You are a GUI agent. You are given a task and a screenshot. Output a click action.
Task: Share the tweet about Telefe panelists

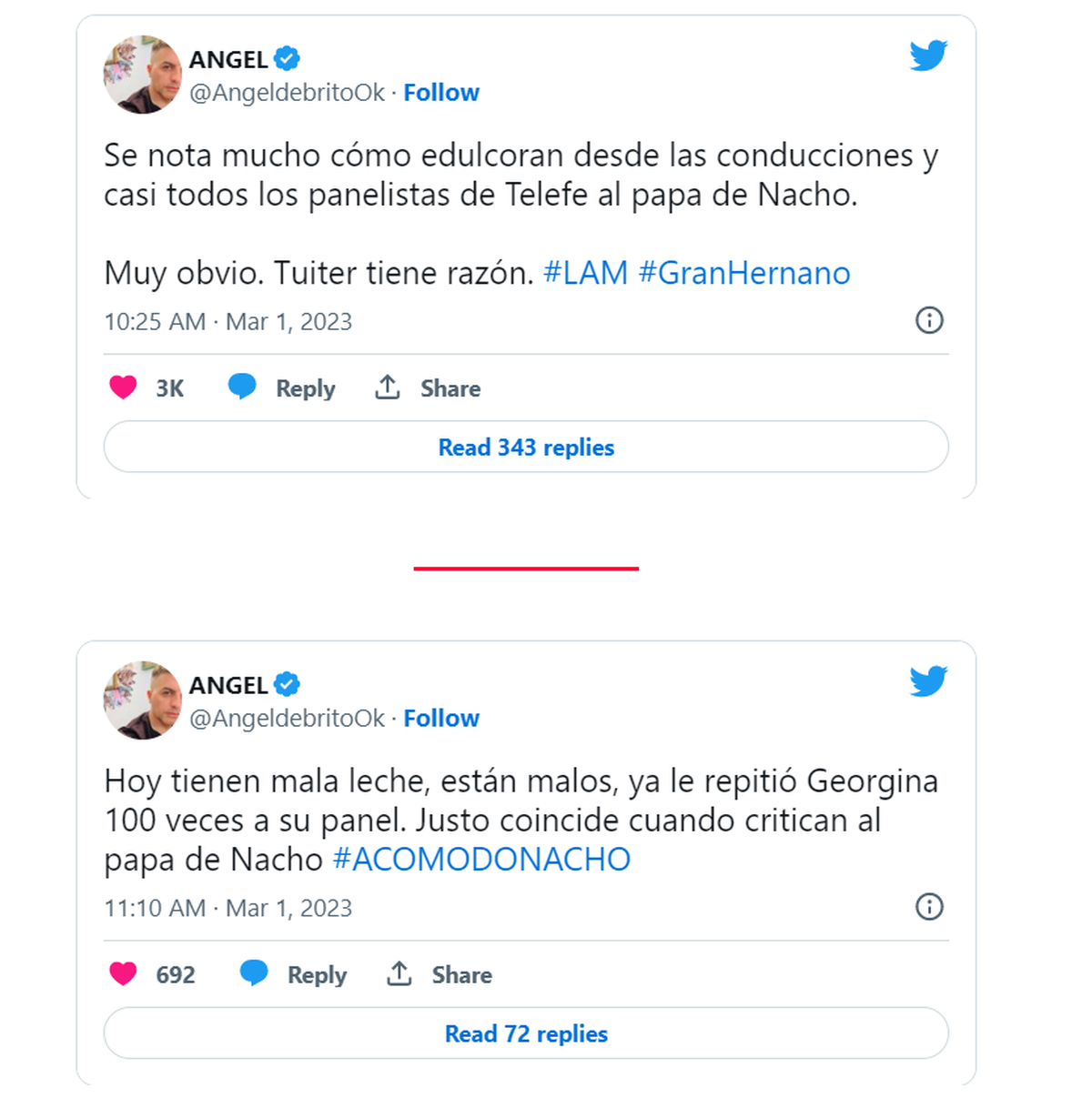(428, 388)
